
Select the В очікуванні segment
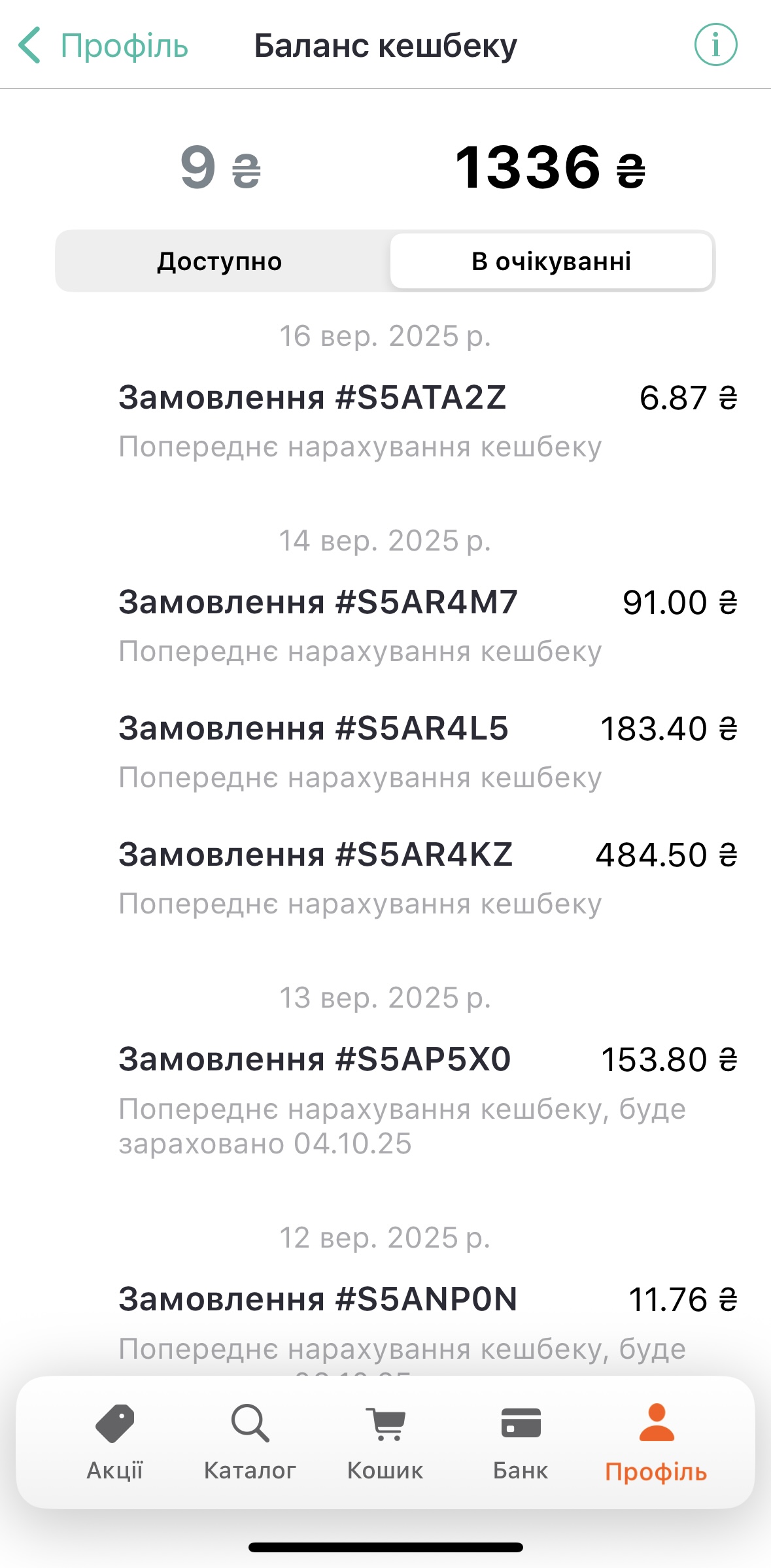tap(551, 261)
